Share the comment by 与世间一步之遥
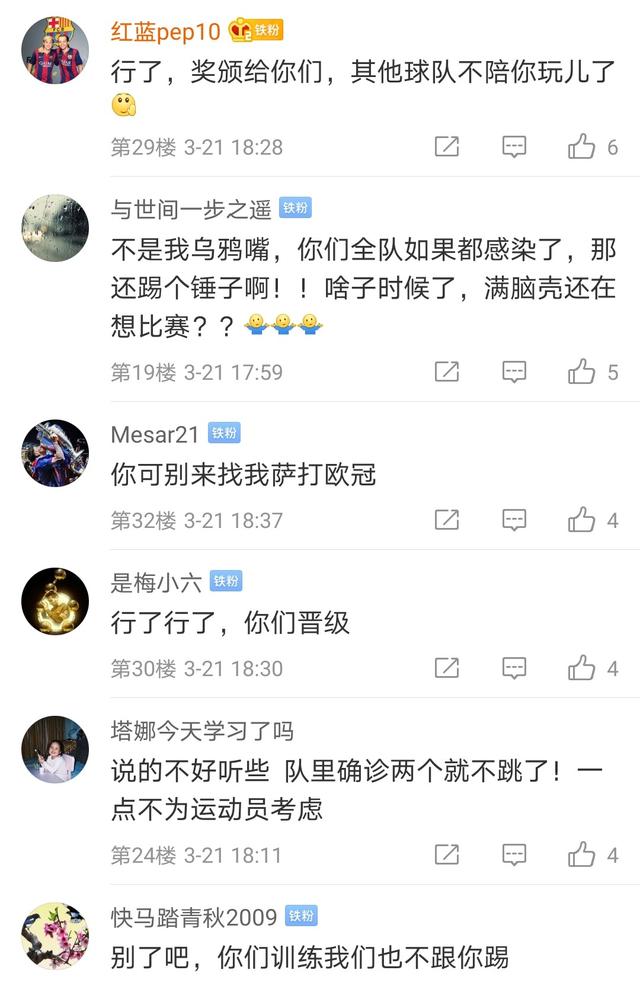The width and height of the screenshot is (640, 986). [x=447, y=372]
